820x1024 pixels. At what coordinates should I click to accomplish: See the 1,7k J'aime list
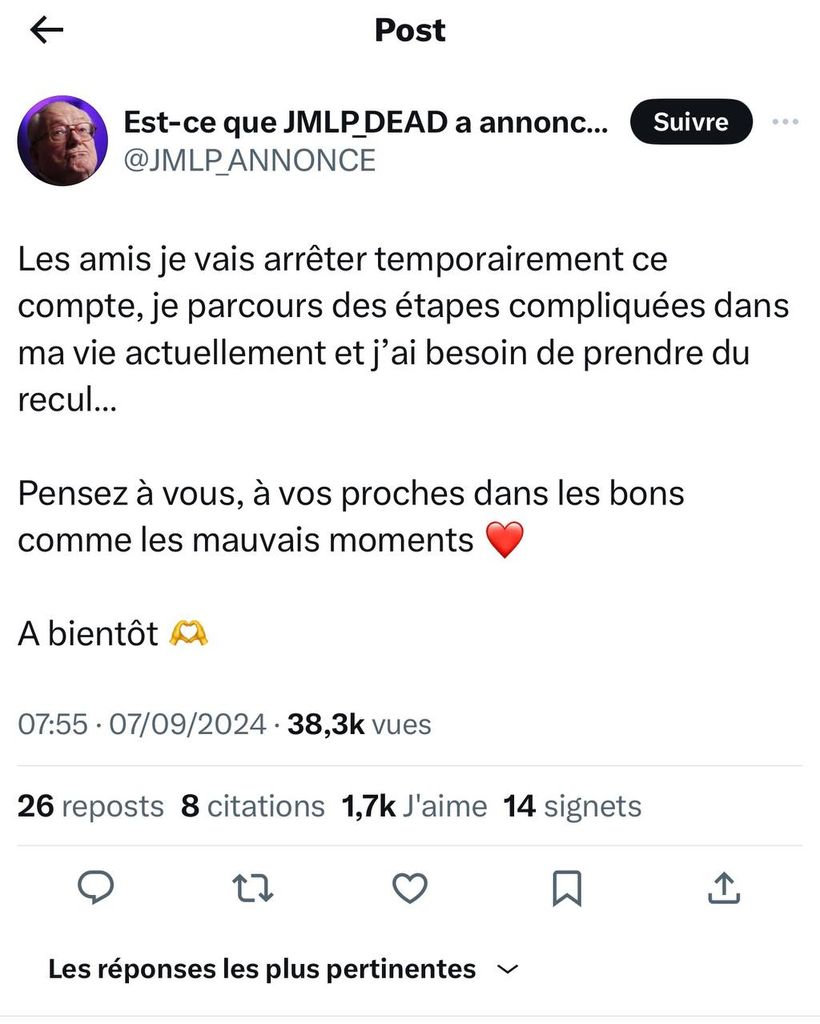415,806
